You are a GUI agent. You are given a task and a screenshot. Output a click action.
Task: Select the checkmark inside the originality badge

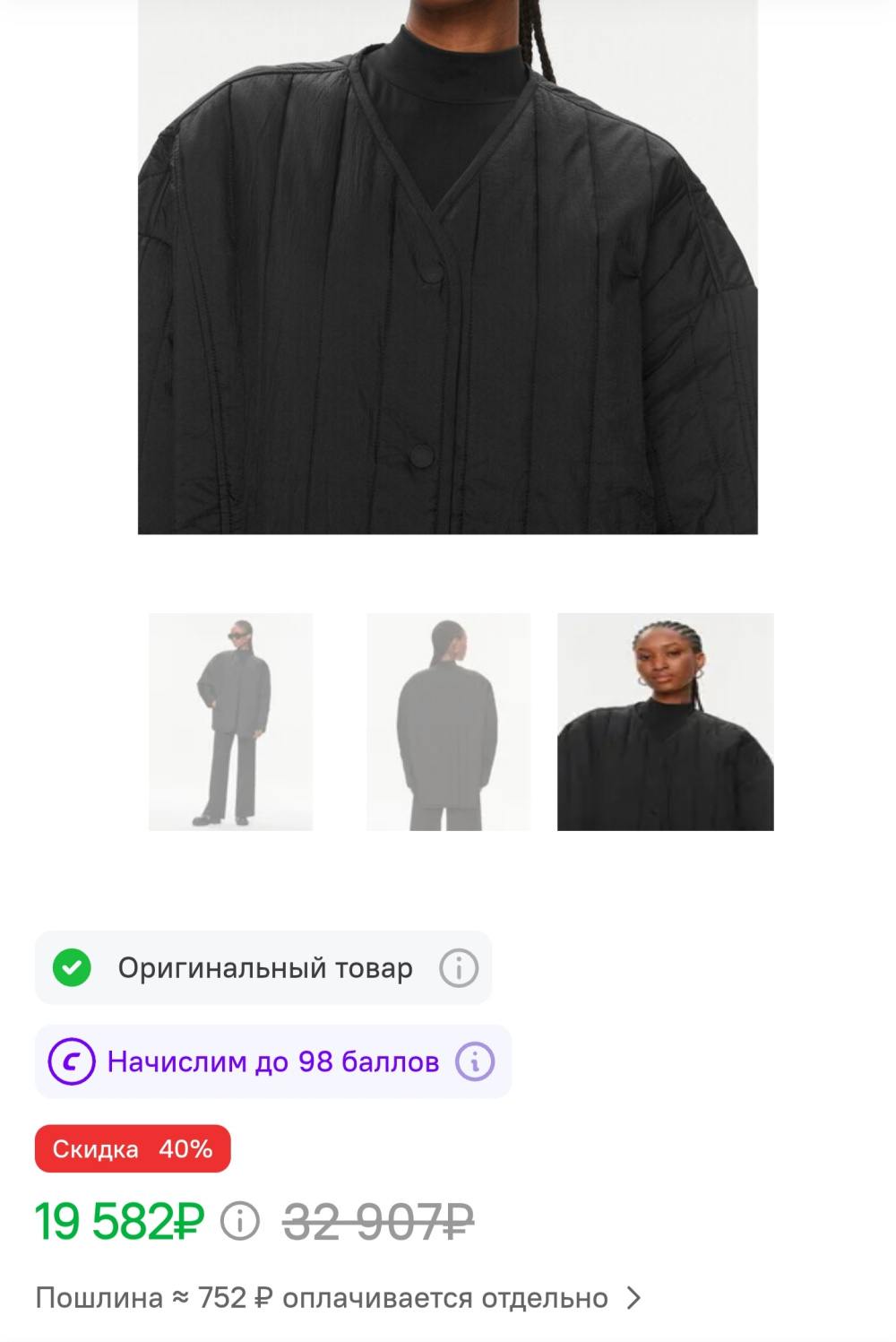click(71, 967)
